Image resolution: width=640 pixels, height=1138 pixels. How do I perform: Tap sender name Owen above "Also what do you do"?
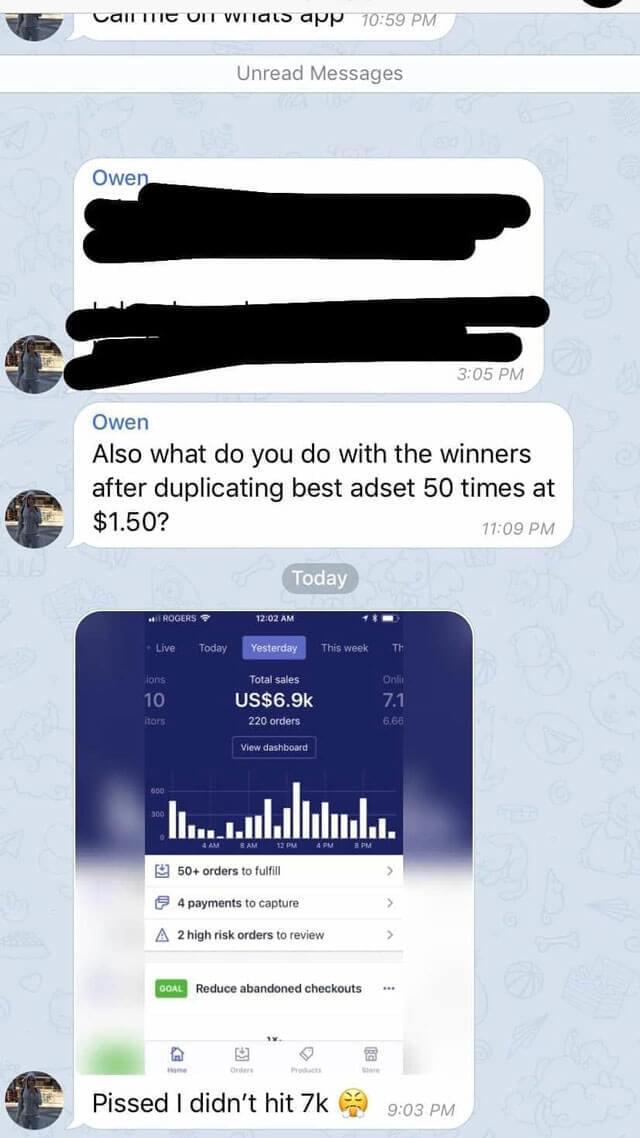coord(120,423)
